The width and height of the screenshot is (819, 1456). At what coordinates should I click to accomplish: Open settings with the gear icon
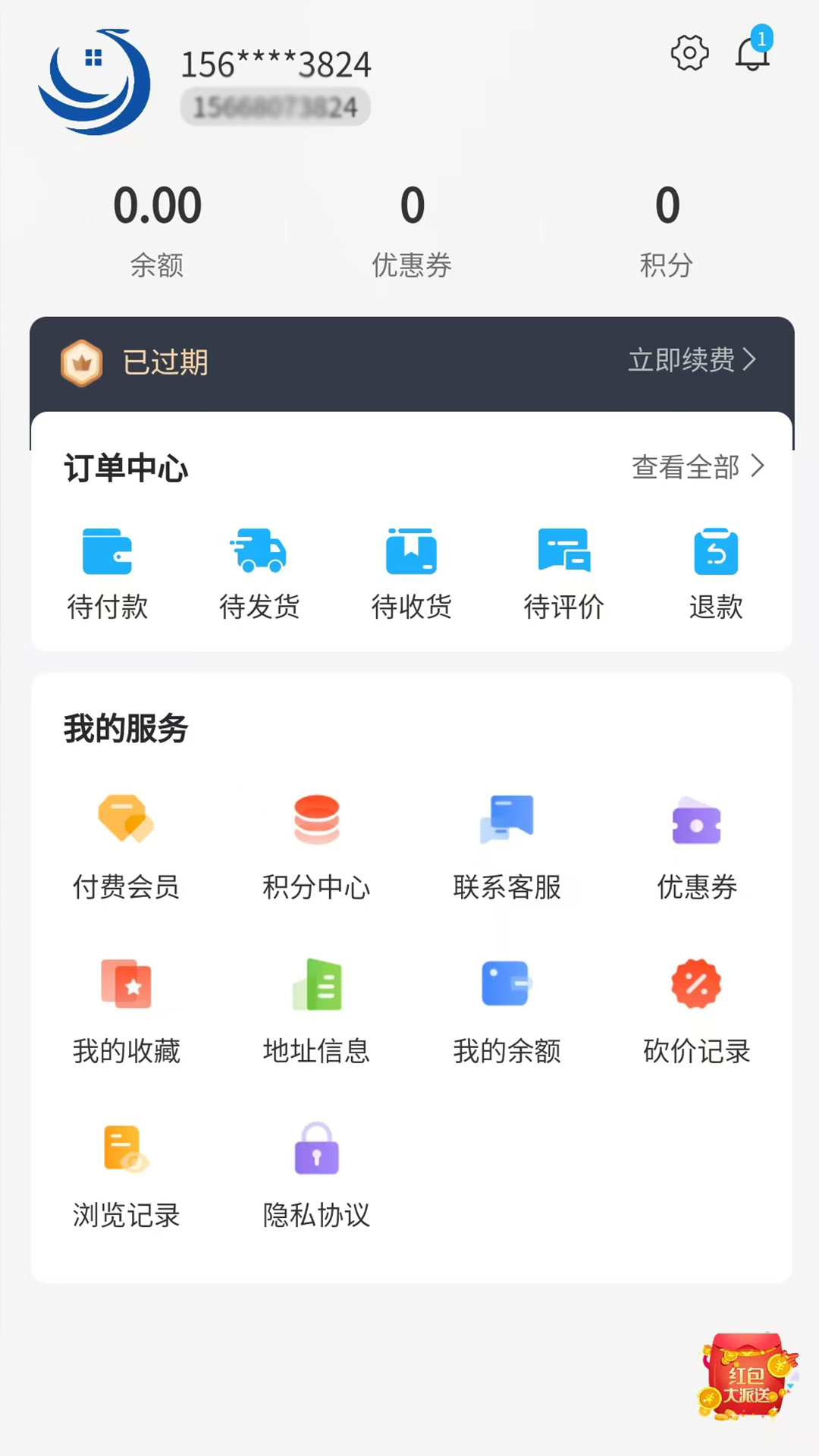[x=689, y=53]
